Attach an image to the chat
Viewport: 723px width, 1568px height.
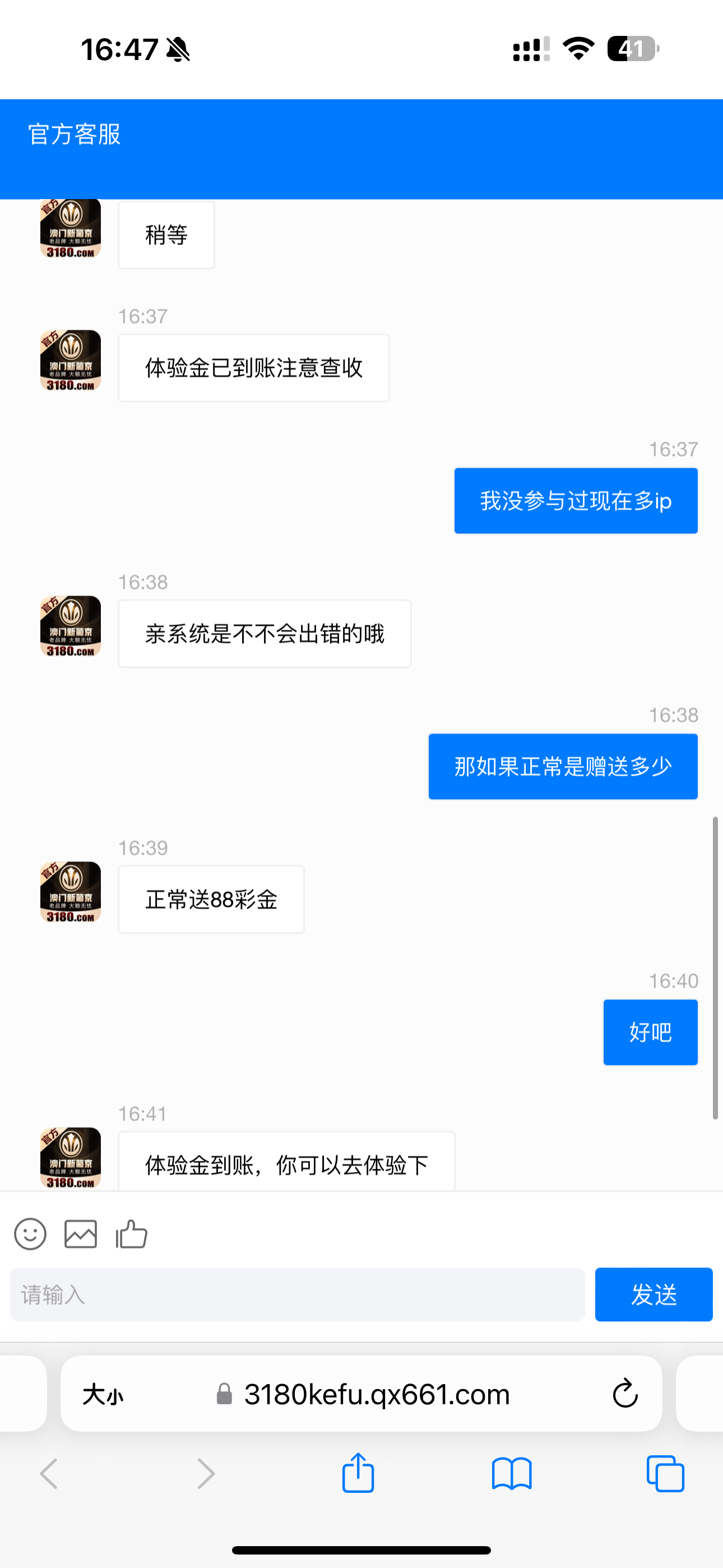coord(80,1234)
